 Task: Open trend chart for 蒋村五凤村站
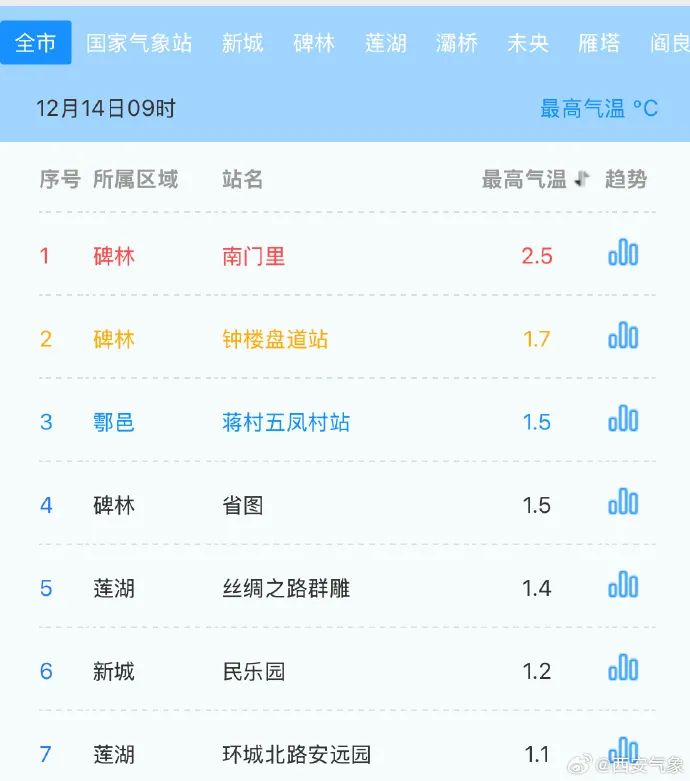click(x=623, y=419)
